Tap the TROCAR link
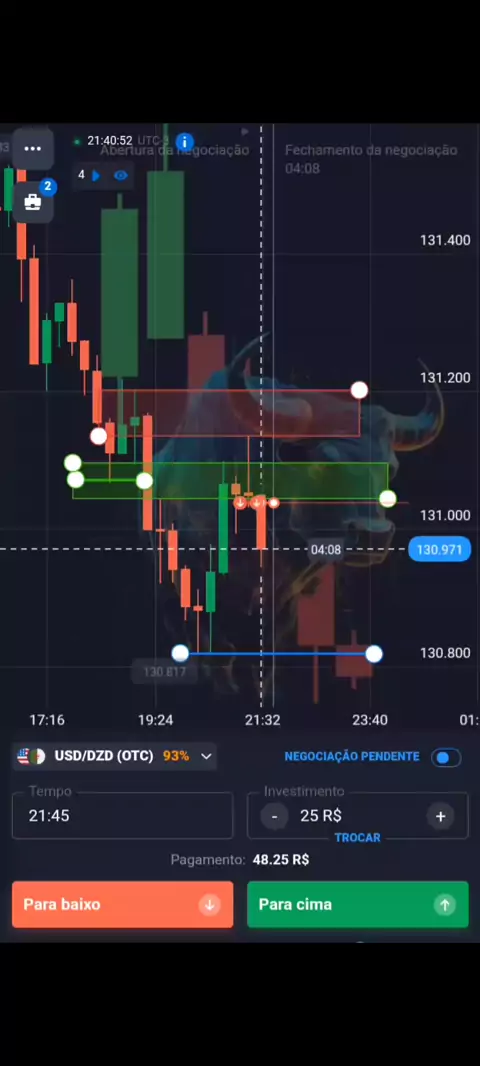The width and height of the screenshot is (480, 1066). coord(357,838)
